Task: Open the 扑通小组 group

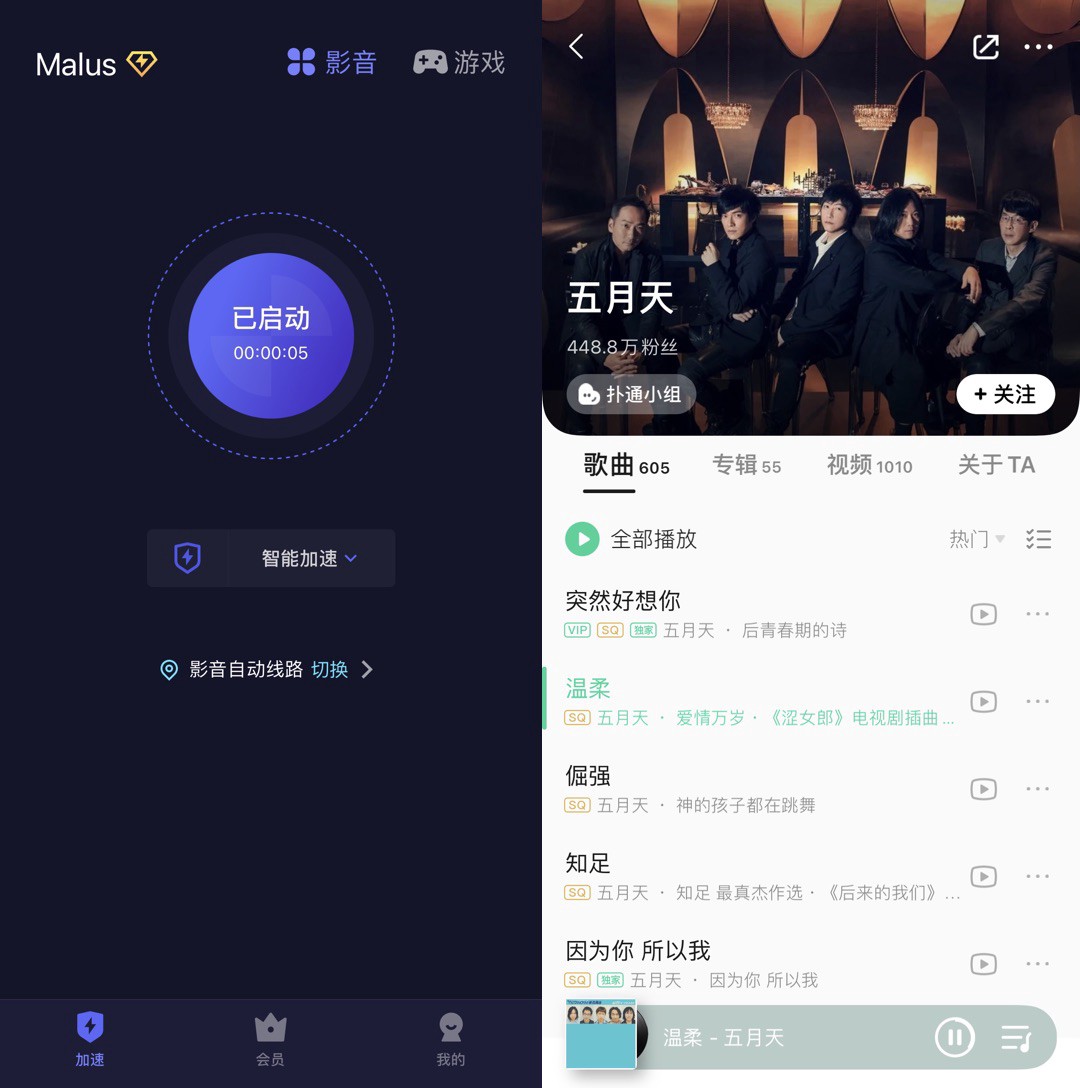Action: 631,394
